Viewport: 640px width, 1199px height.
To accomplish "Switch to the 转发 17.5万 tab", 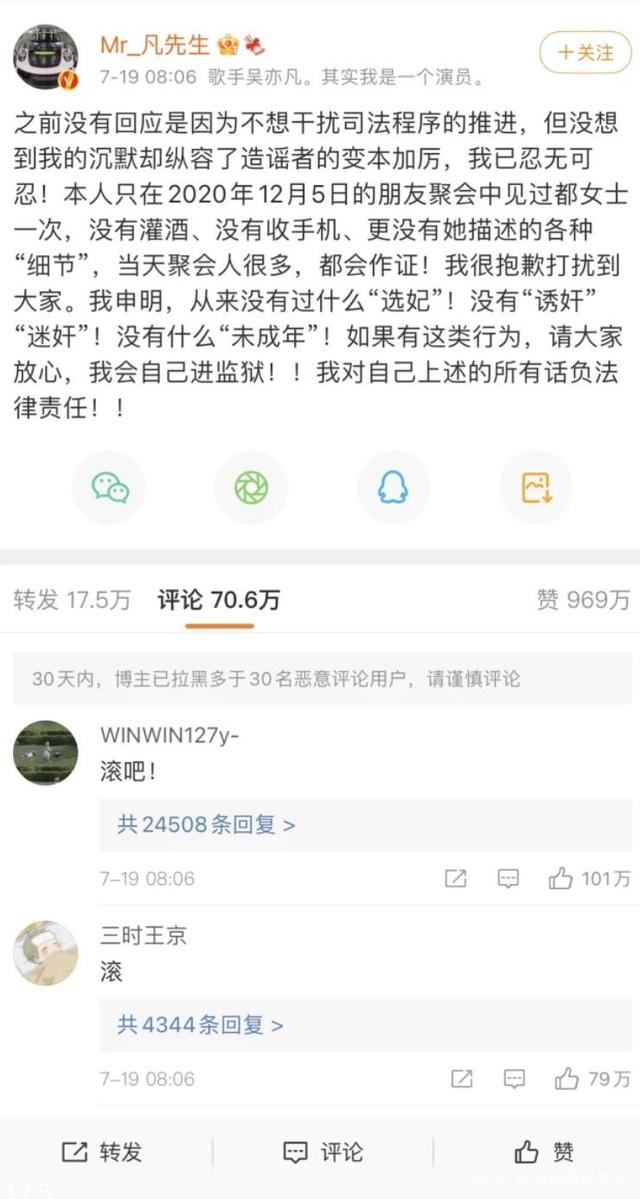I will coord(72,600).
